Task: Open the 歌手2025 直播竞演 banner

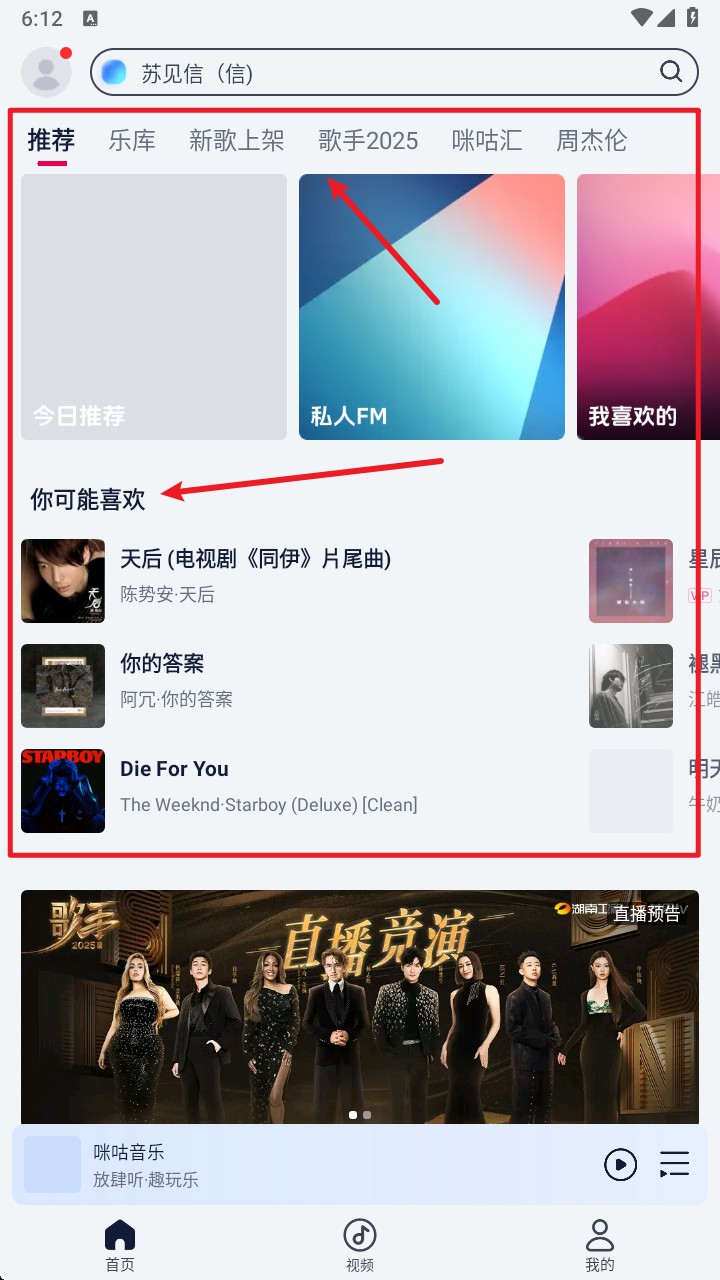Action: [360, 1005]
